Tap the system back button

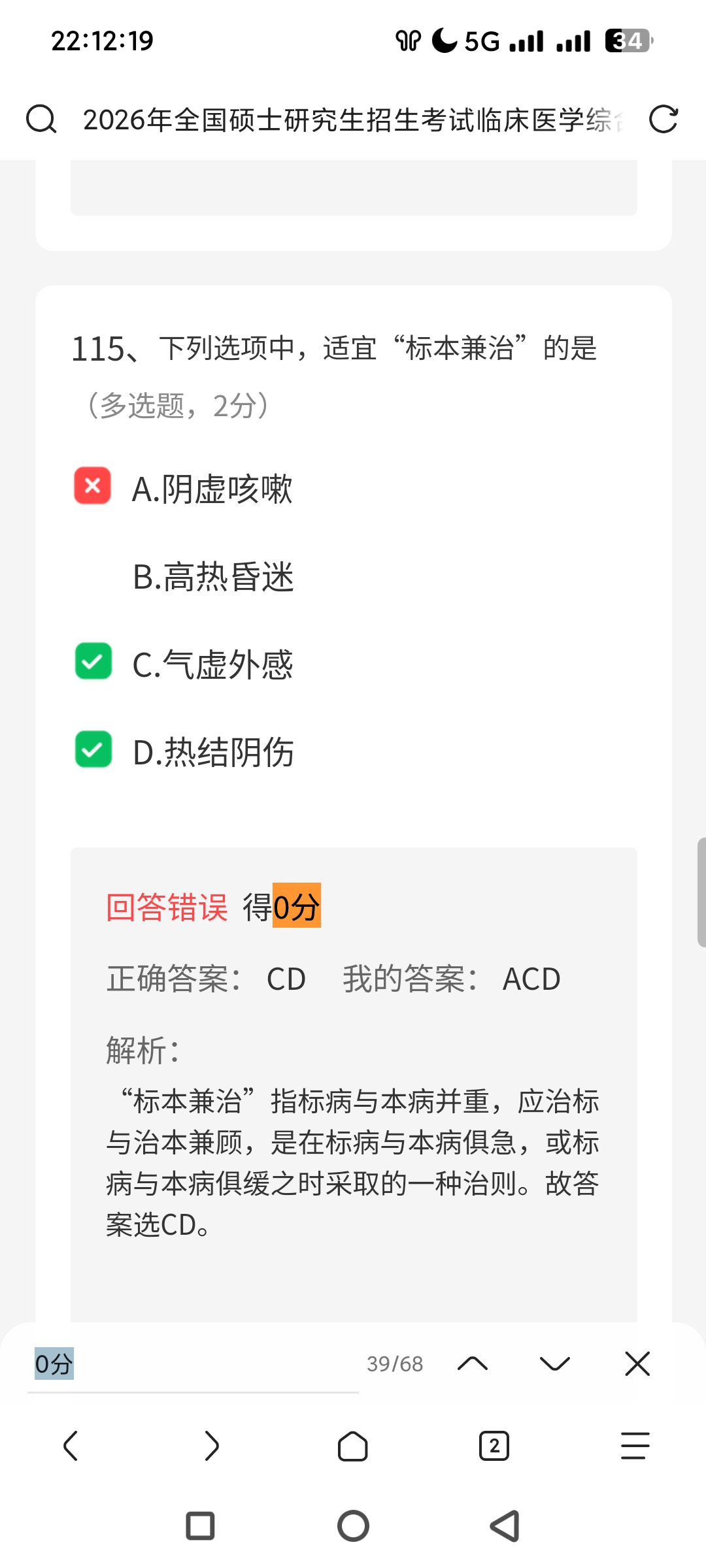tap(505, 1526)
